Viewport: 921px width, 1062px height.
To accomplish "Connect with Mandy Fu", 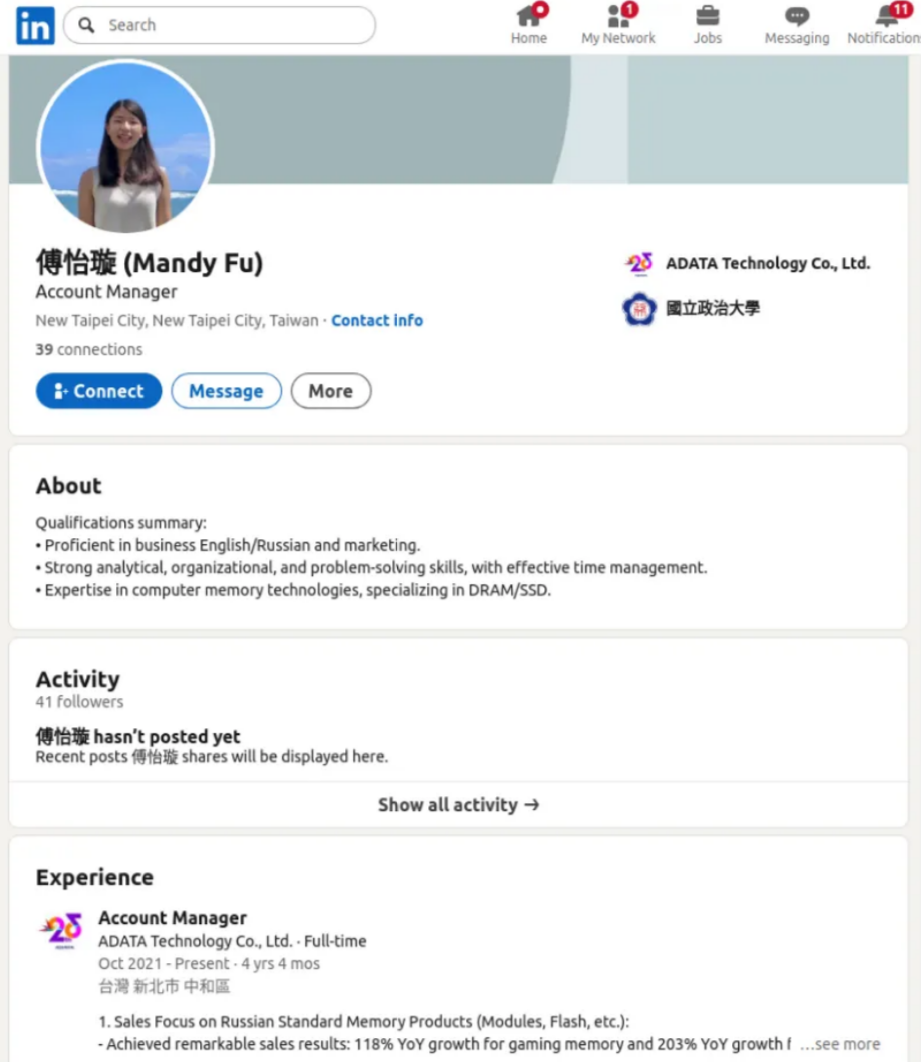I will [99, 391].
